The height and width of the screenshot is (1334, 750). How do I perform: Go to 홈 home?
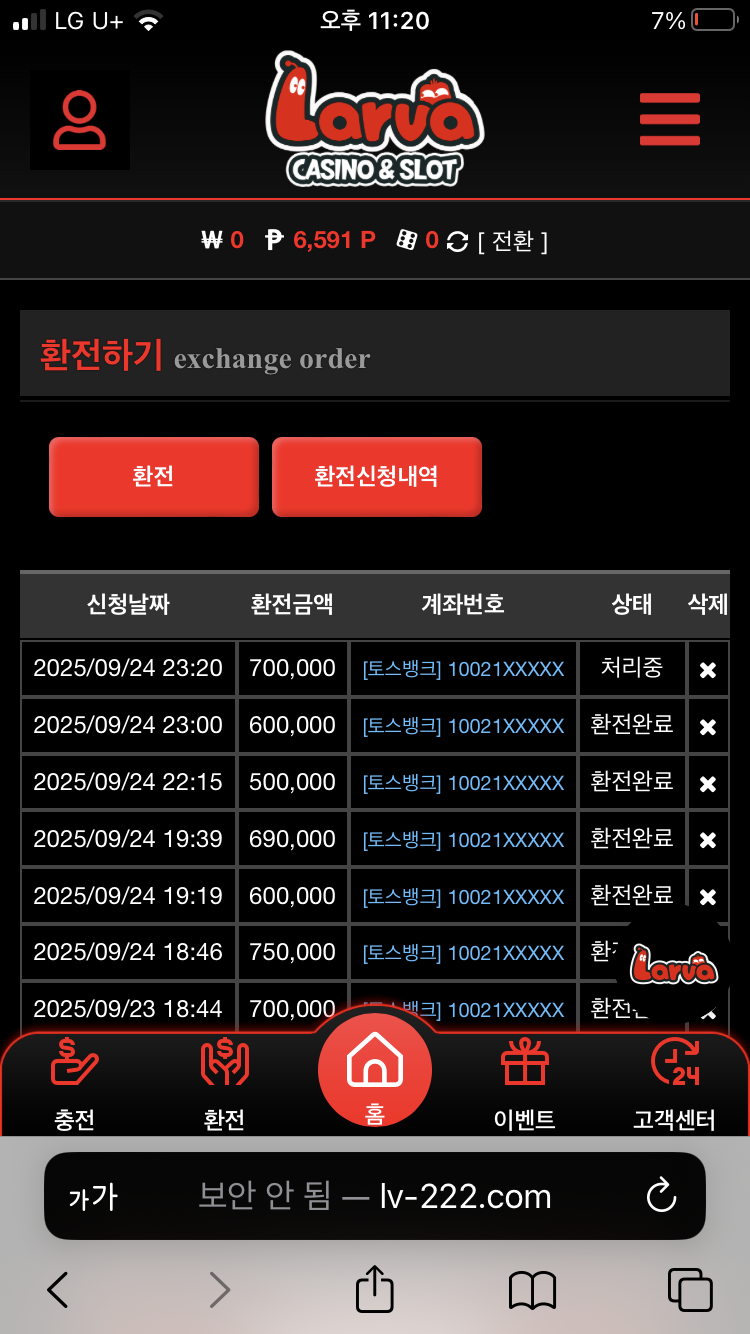[375, 1072]
